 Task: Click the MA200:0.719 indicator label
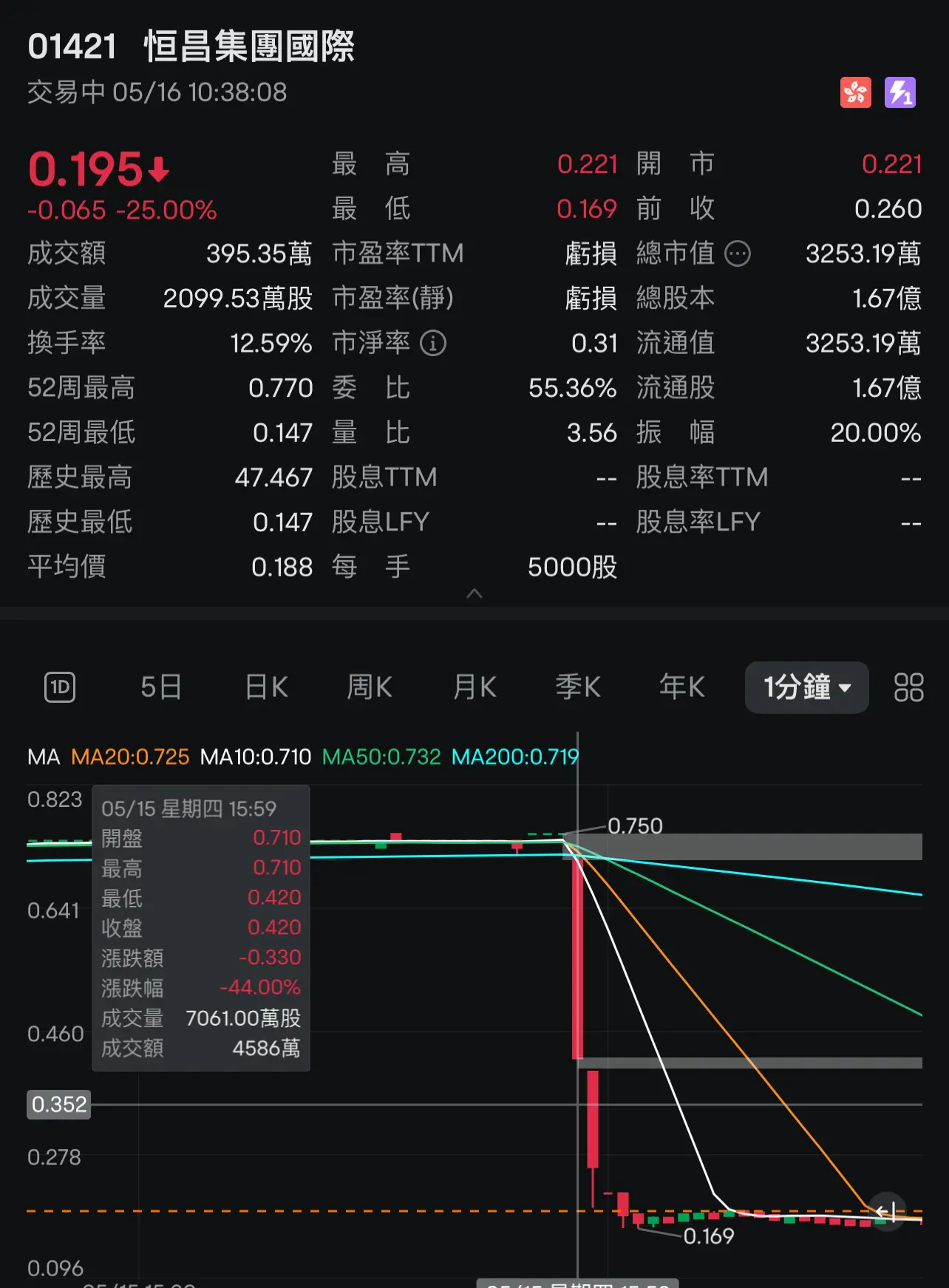point(515,757)
